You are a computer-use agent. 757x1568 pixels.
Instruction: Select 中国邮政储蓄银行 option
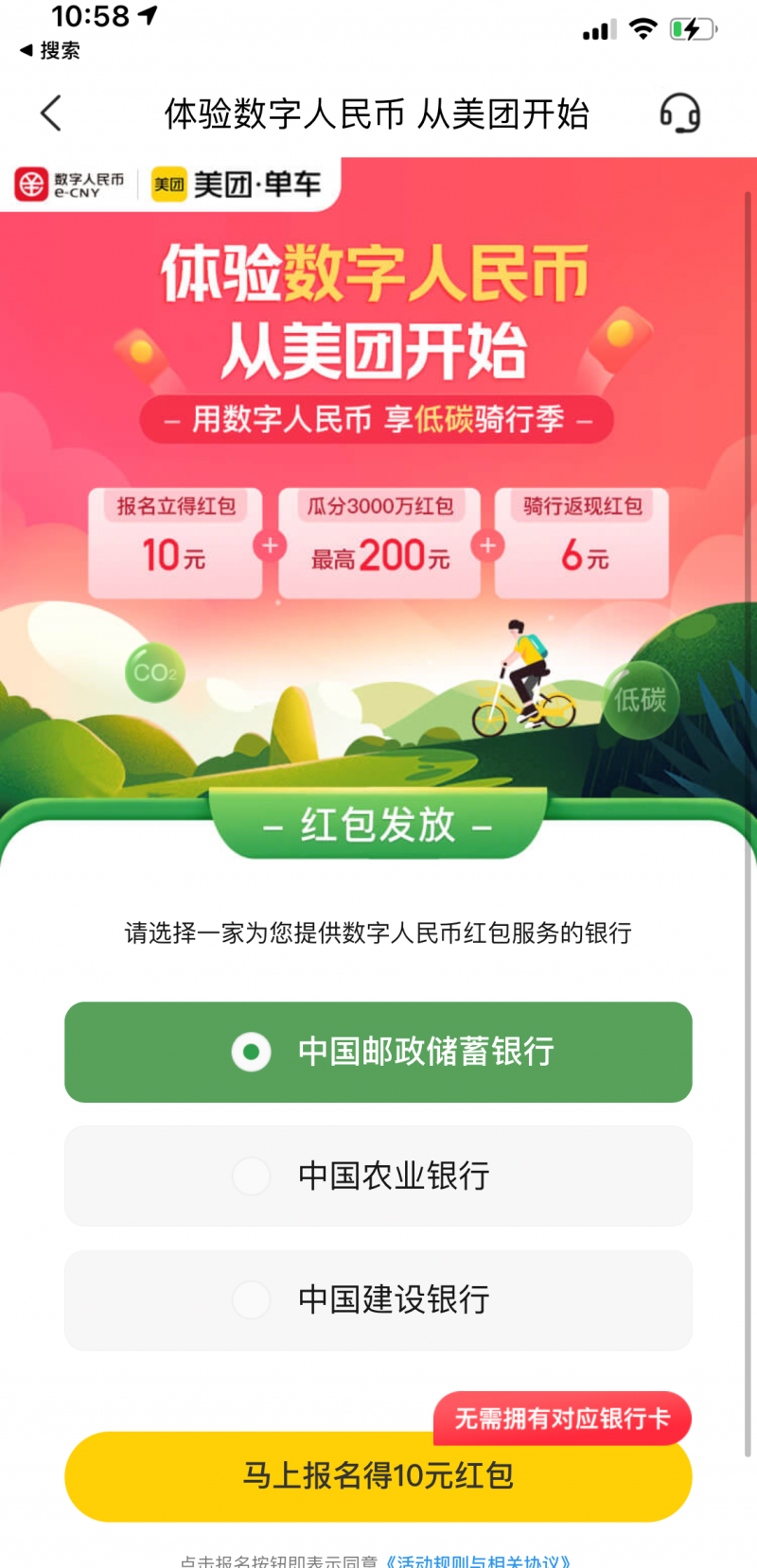(378, 1052)
